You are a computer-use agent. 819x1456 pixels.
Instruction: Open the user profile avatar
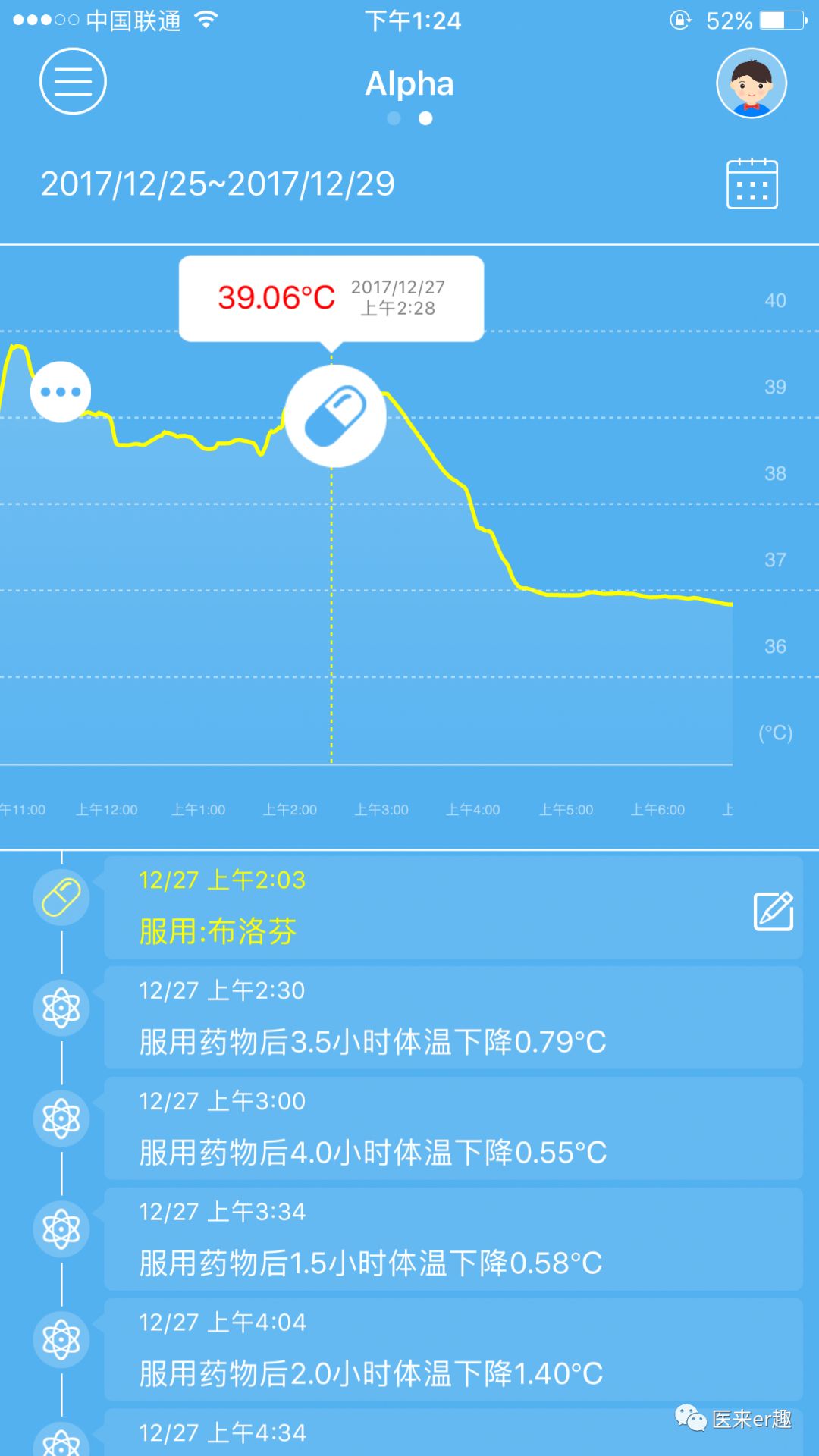752,83
